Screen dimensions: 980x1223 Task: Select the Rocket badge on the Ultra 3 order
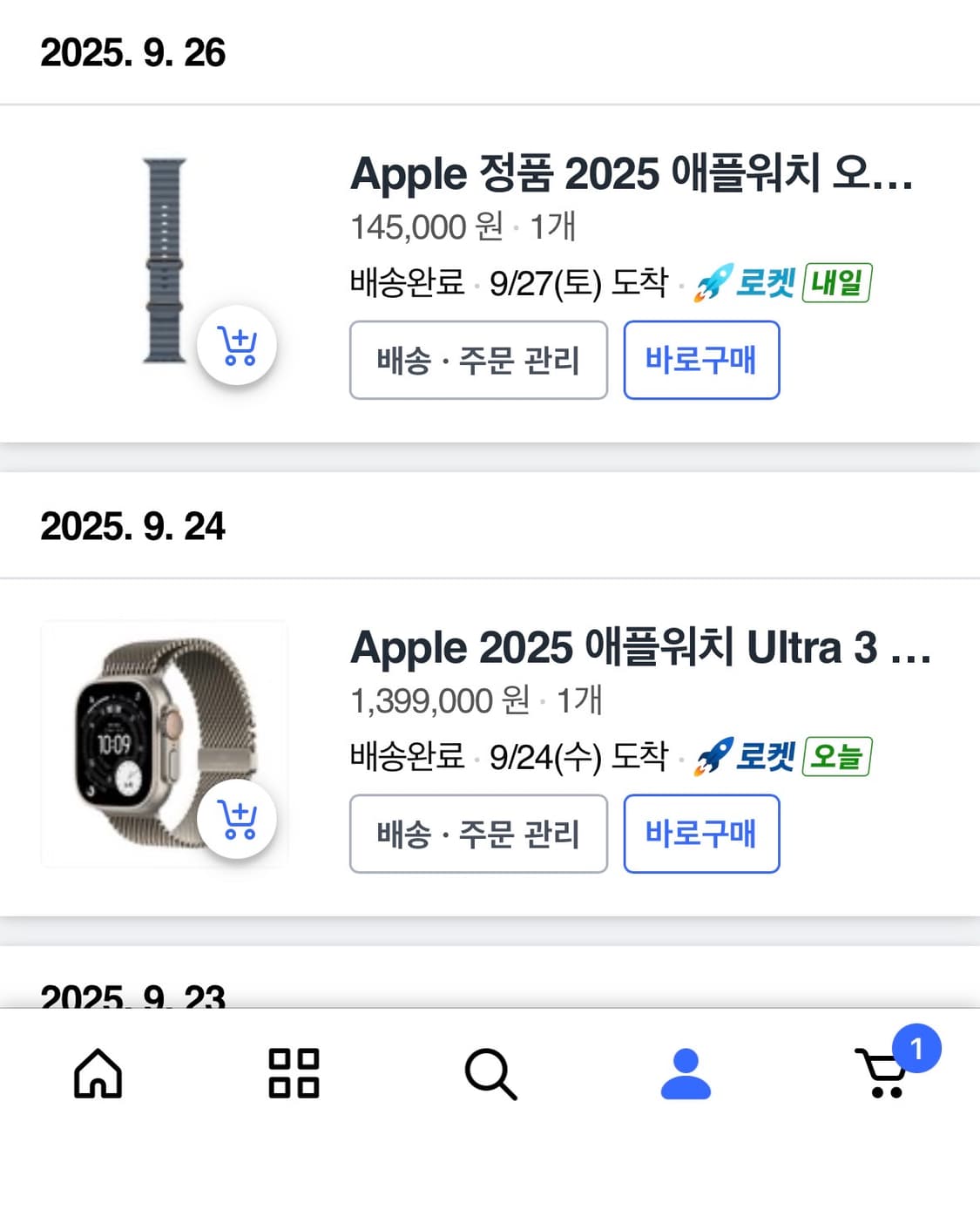[x=745, y=757]
